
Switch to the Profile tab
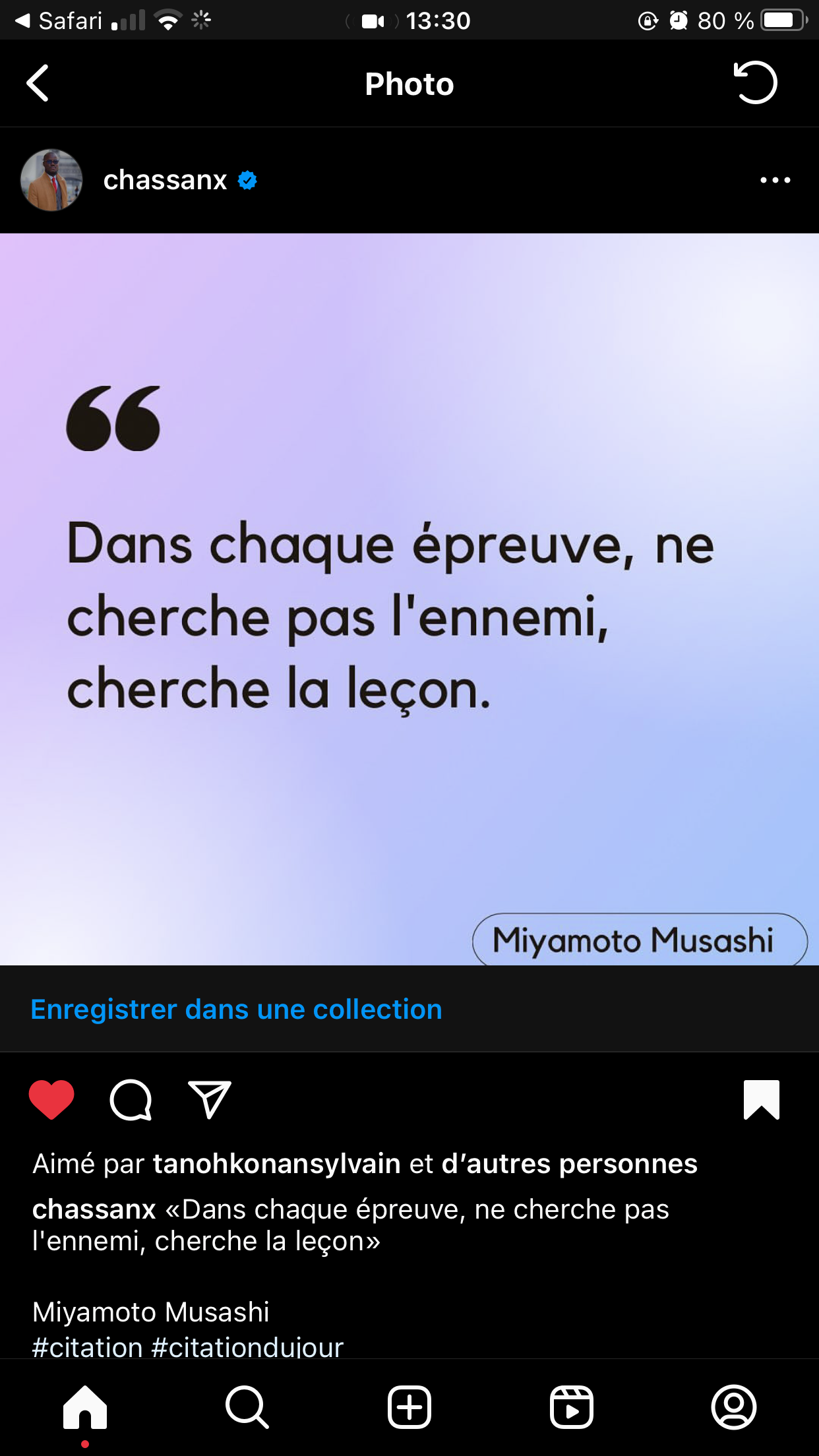734,1407
